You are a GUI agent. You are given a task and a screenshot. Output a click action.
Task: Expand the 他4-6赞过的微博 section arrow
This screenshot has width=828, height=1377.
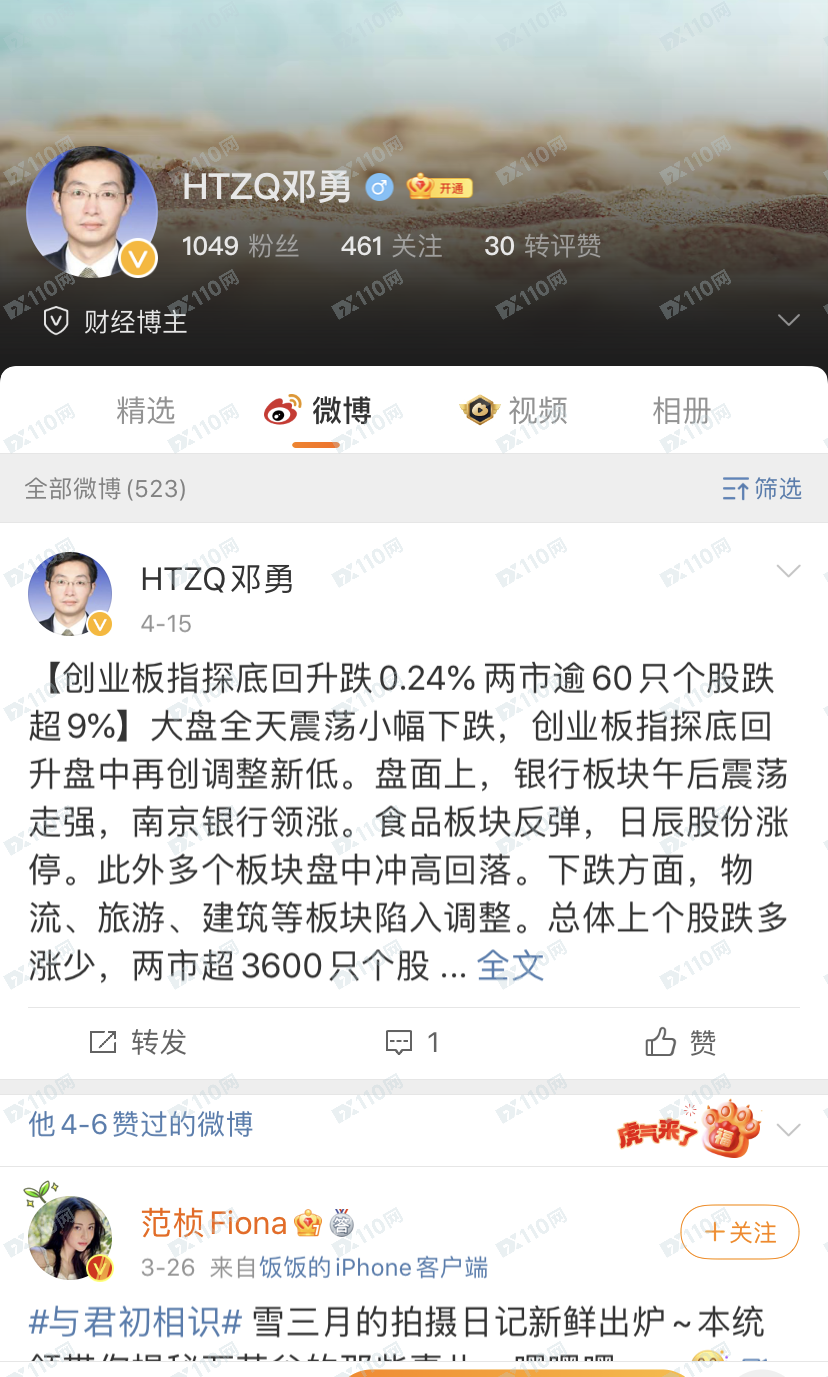tap(789, 1130)
